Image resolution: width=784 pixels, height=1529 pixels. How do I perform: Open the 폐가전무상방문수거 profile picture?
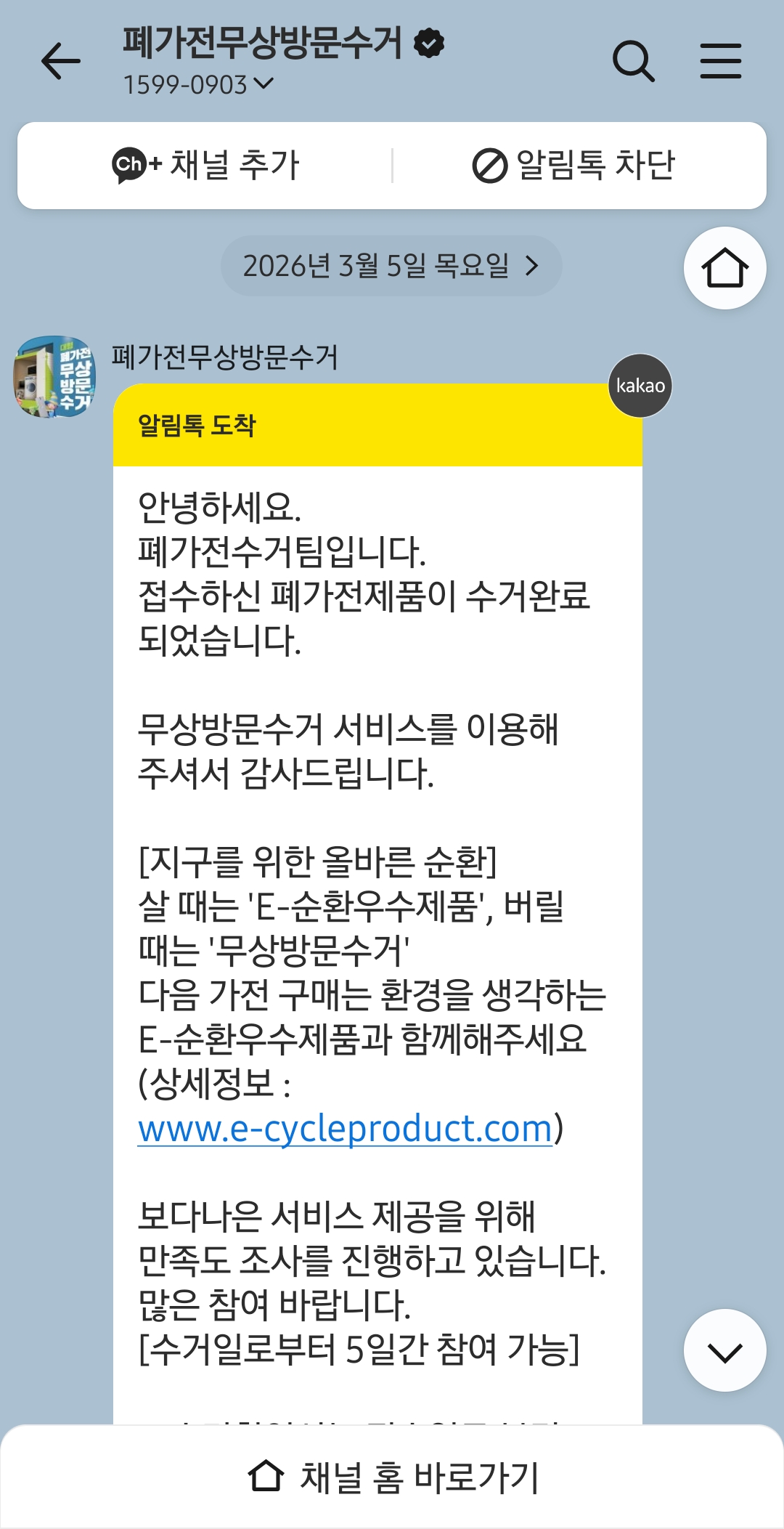pyautogui.click(x=55, y=376)
